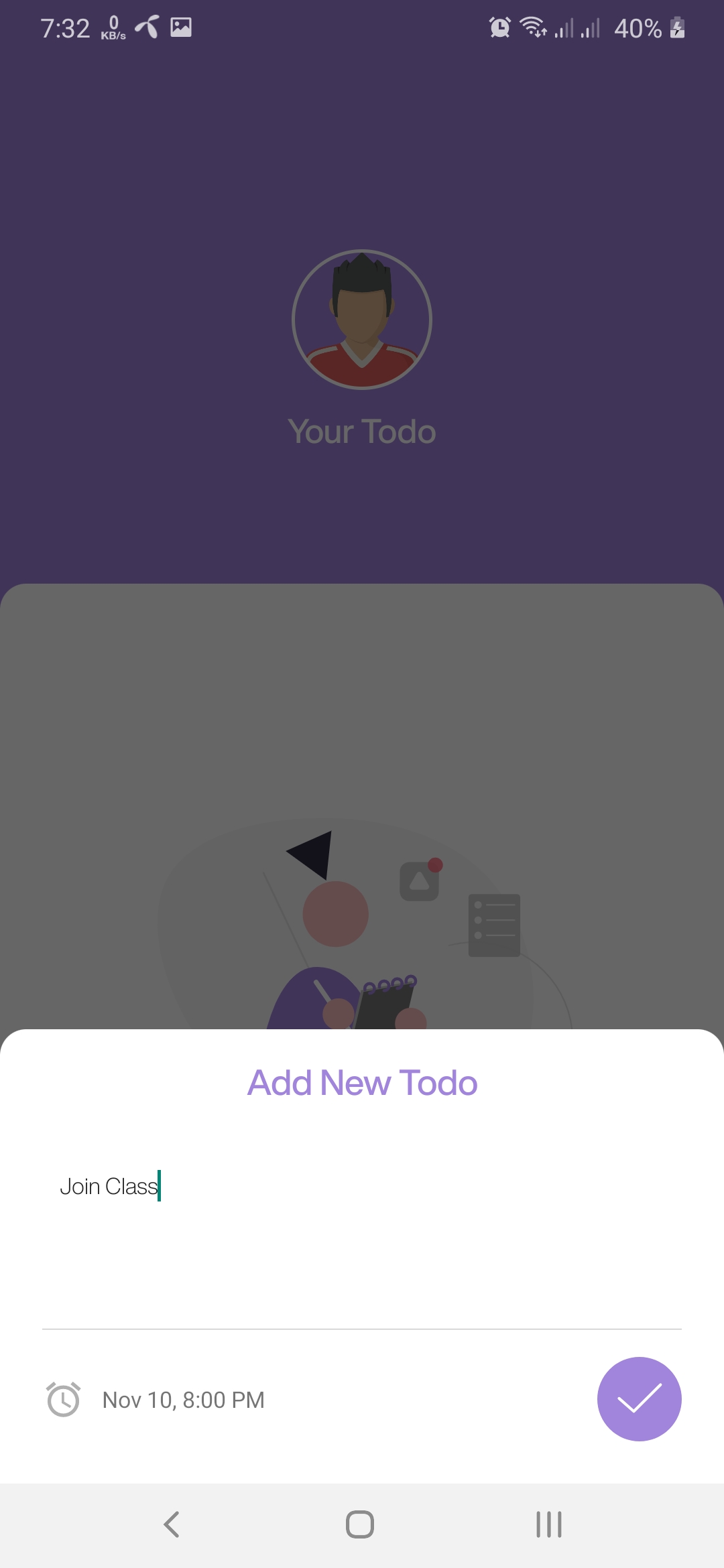Go back with the system back button
The width and height of the screenshot is (724, 1568).
point(172,1524)
